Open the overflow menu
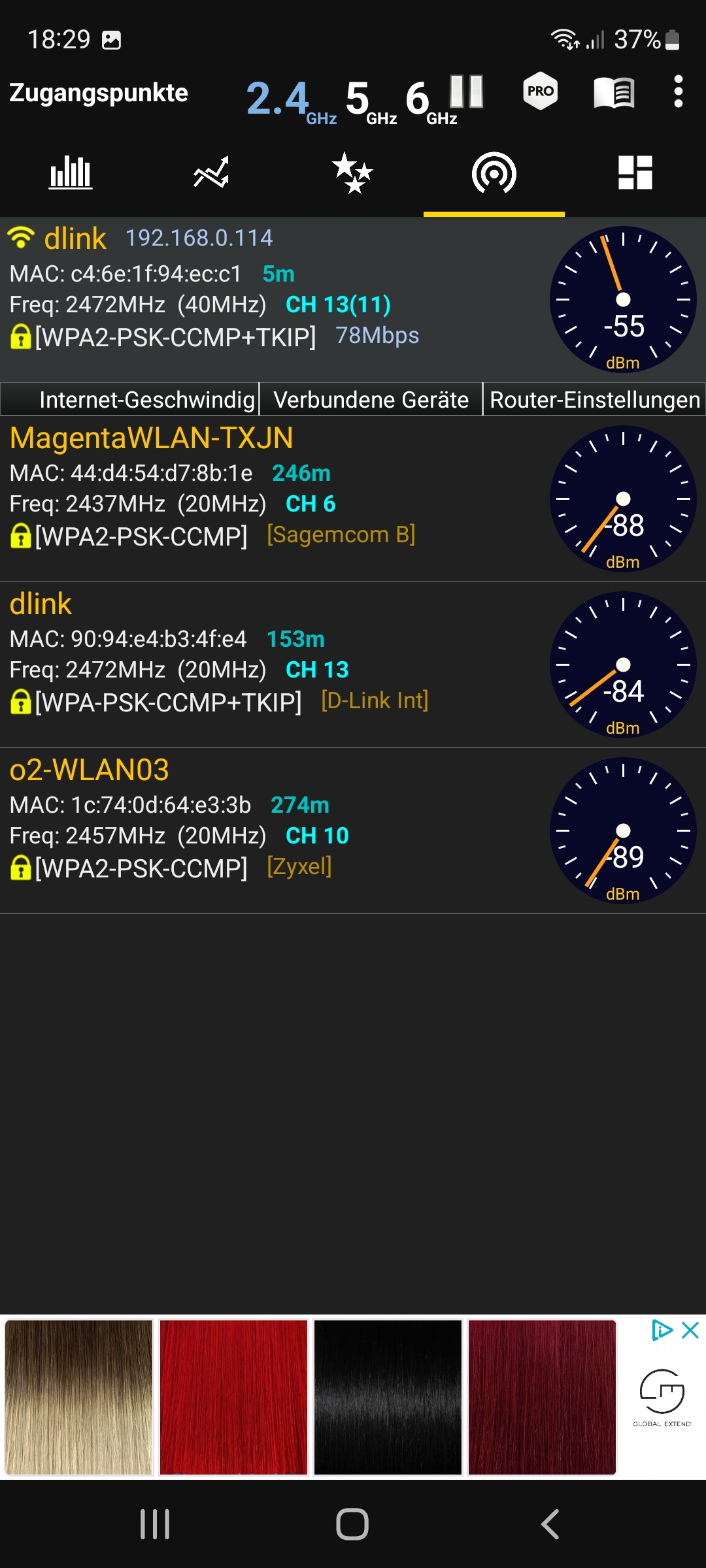Image resolution: width=706 pixels, height=1568 pixels. pyautogui.click(x=679, y=91)
